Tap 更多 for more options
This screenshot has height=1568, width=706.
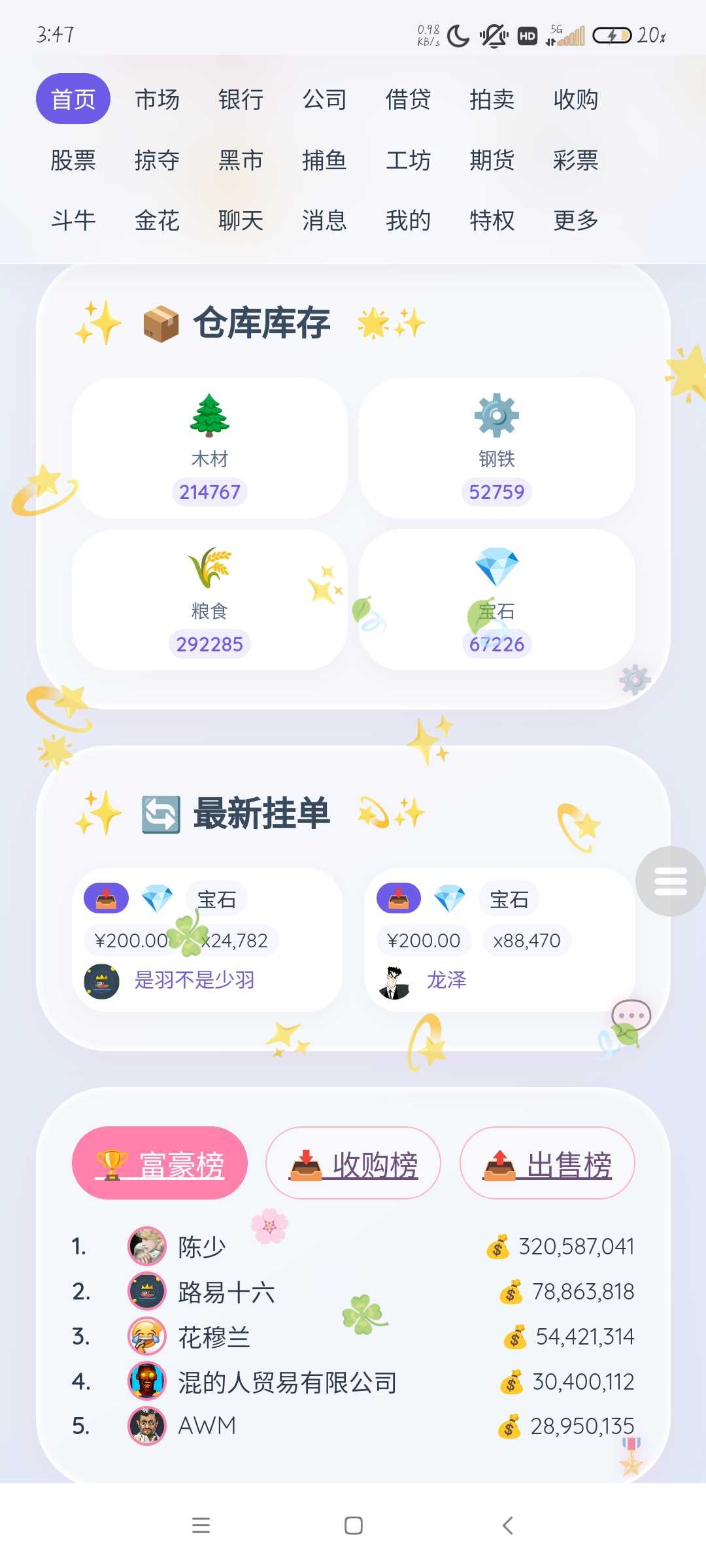click(575, 221)
